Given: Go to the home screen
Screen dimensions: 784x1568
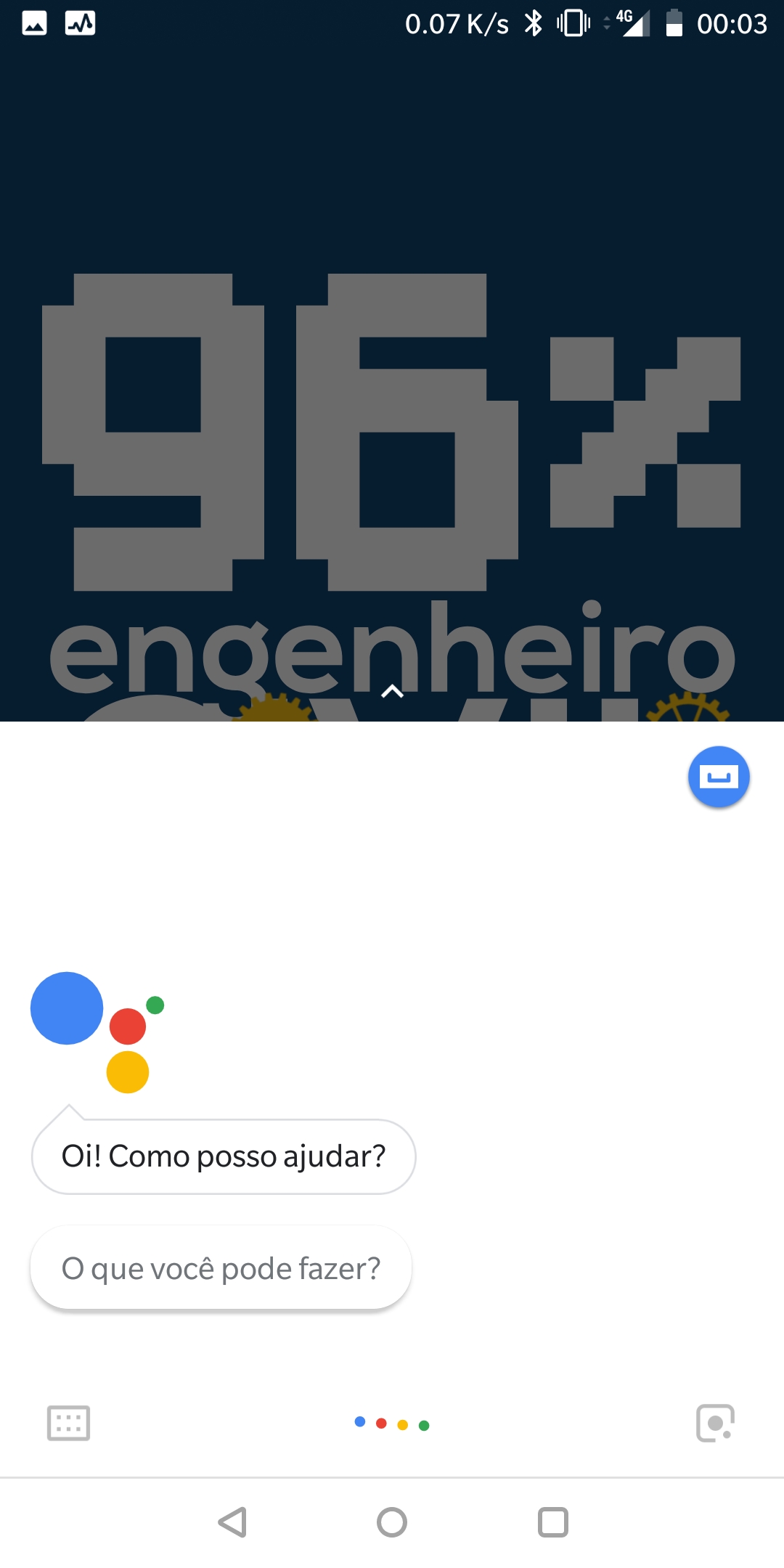Looking at the screenshot, I should 392,1522.
